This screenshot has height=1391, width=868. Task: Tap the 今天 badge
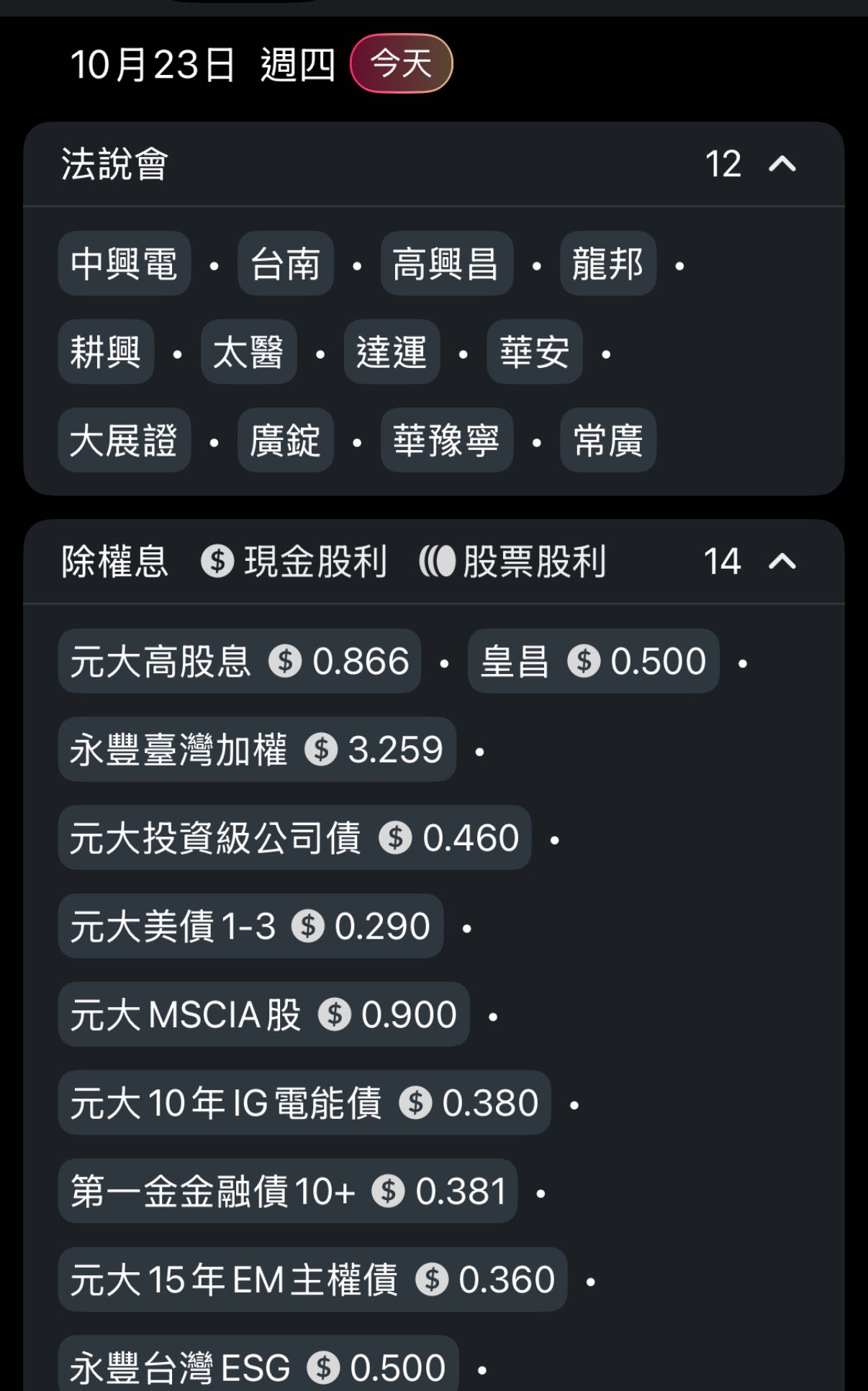(400, 65)
